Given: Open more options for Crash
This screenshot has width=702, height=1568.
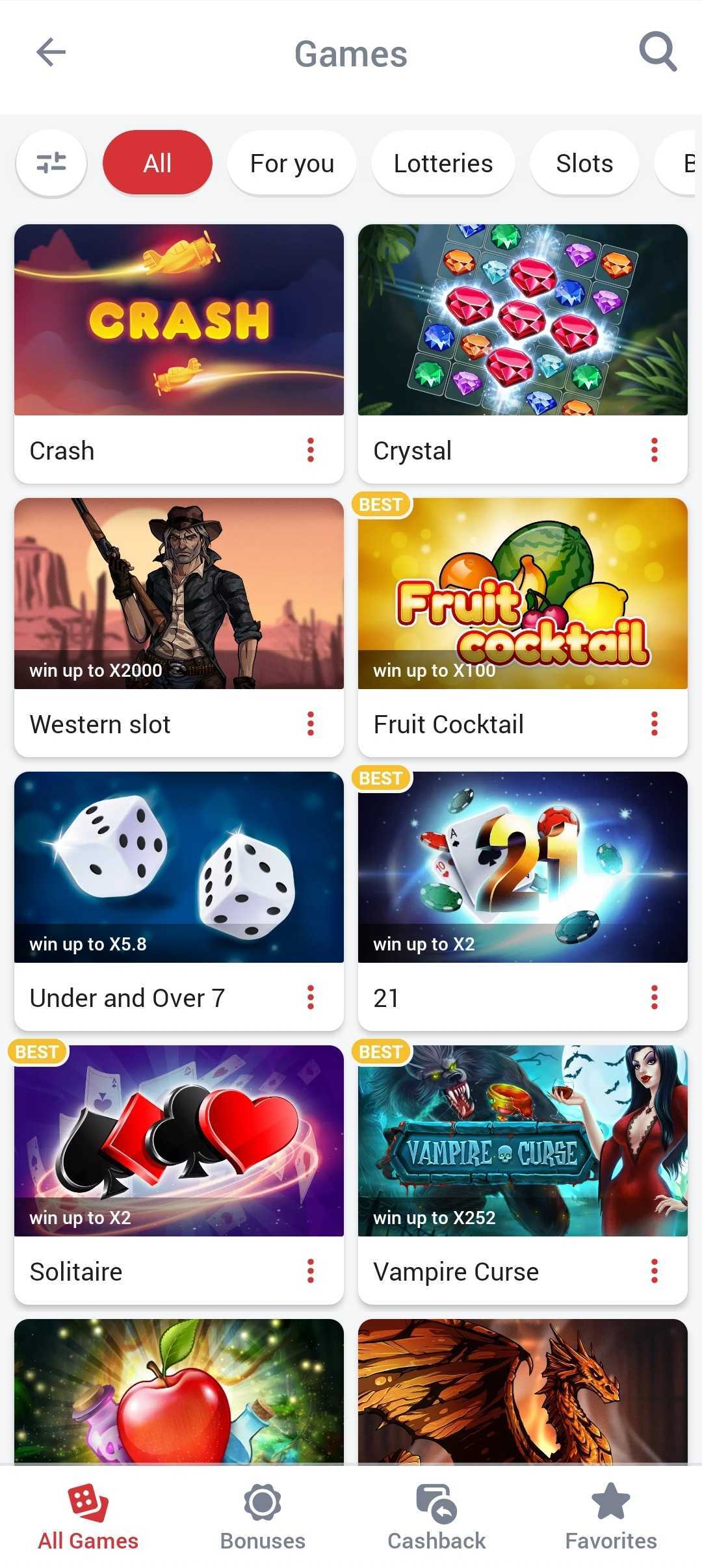Looking at the screenshot, I should tap(311, 450).
